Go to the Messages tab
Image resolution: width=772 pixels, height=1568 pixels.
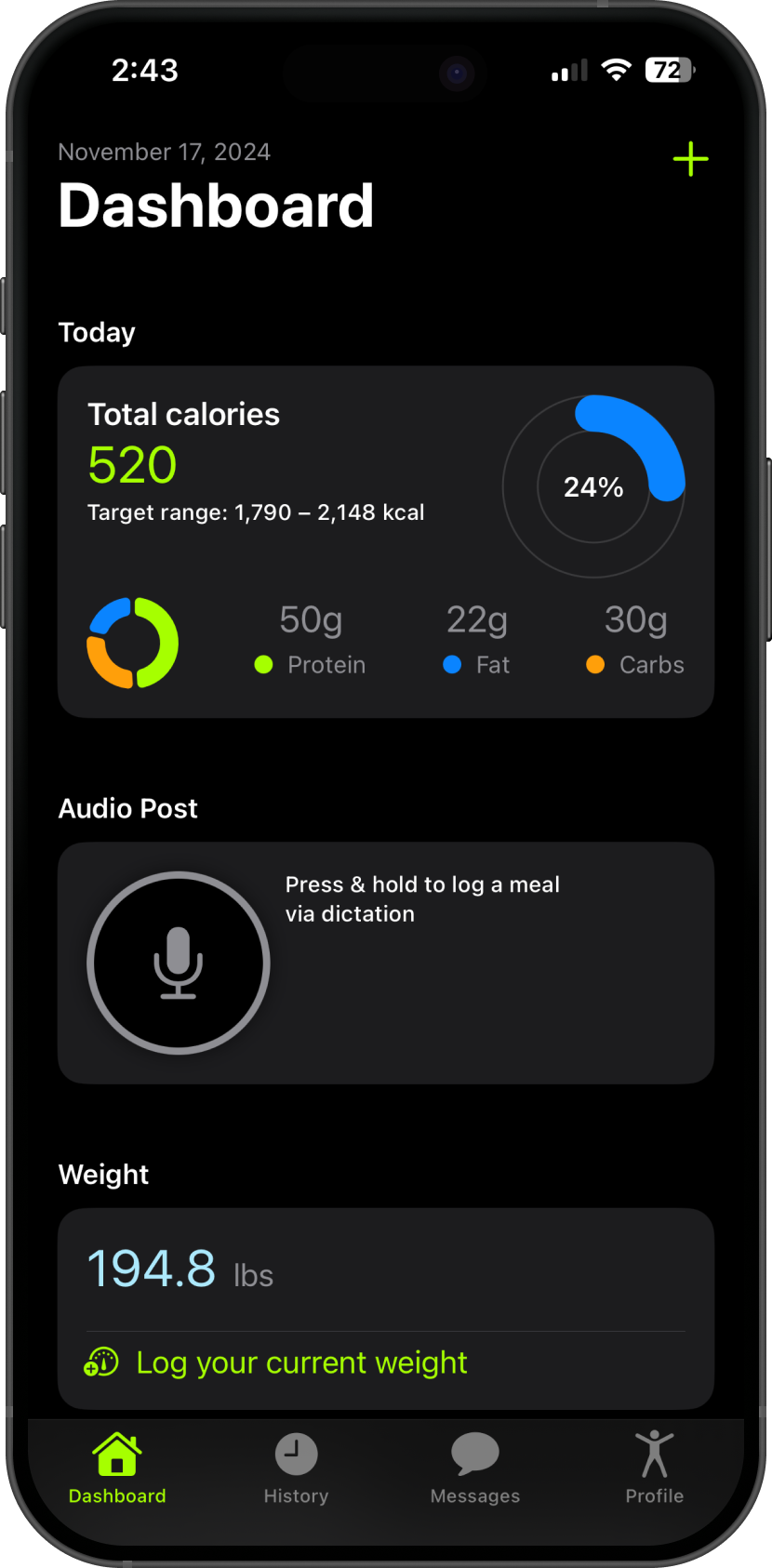pyautogui.click(x=475, y=1468)
